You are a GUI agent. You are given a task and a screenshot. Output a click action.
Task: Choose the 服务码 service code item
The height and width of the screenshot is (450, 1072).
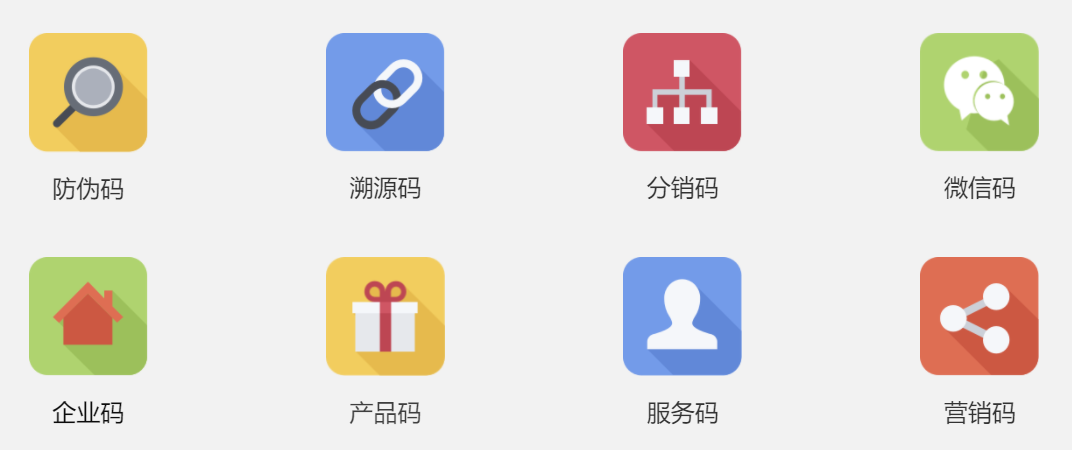click(x=682, y=316)
